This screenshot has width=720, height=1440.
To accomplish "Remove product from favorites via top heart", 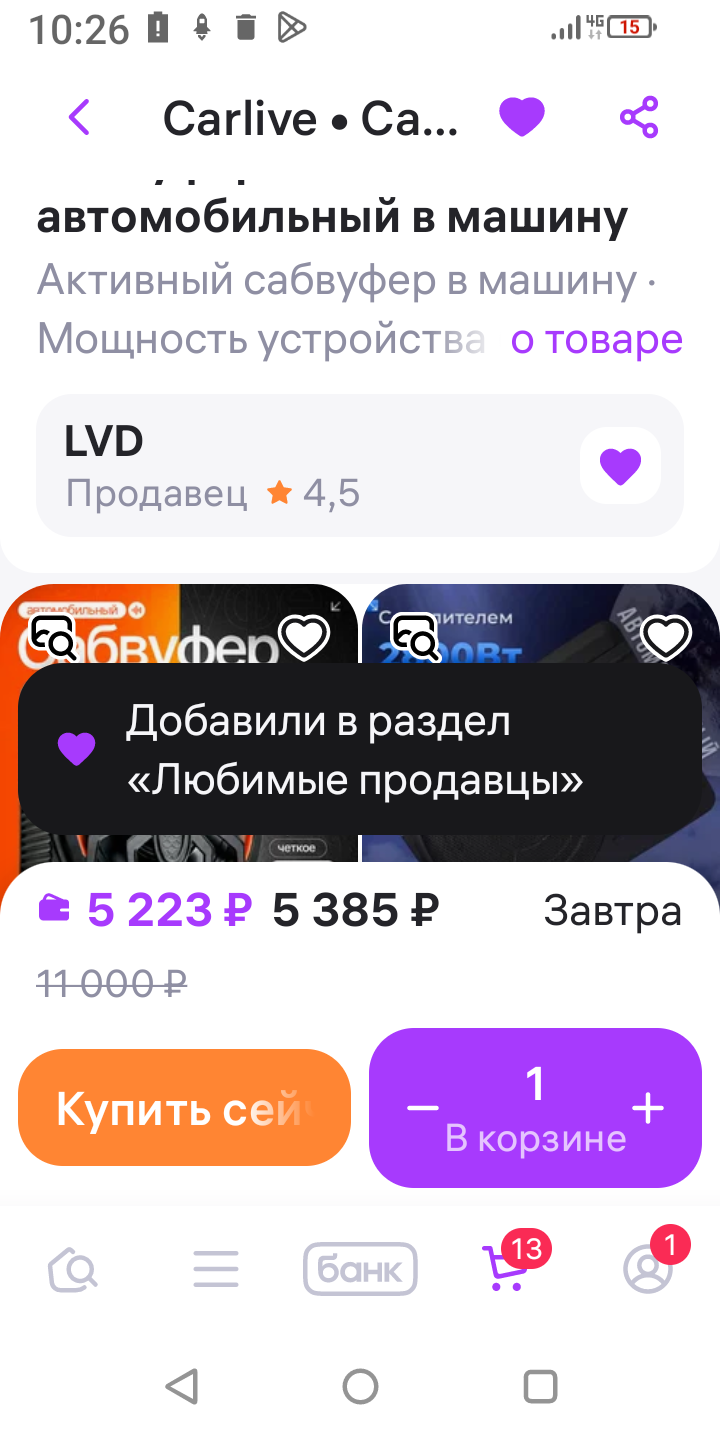I will pos(522,118).
